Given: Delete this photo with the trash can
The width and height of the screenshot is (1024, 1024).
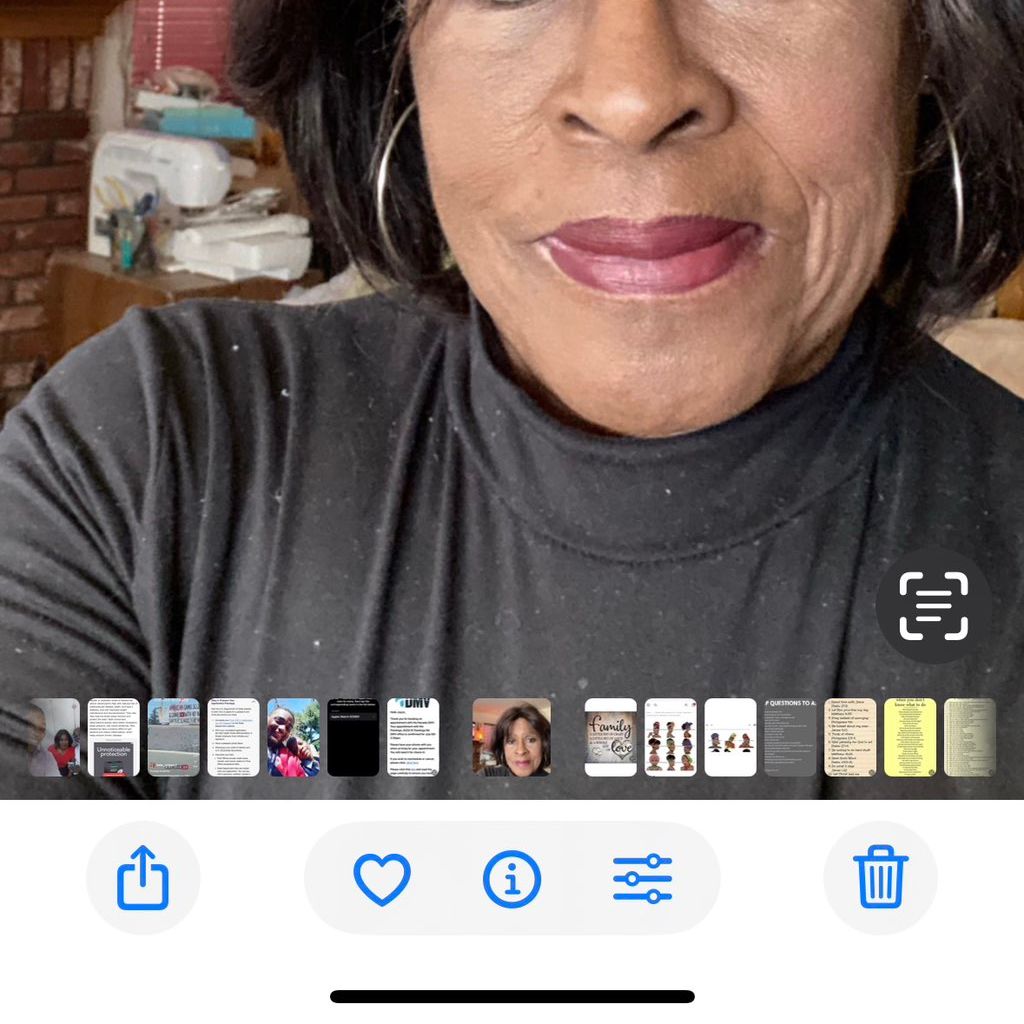Looking at the screenshot, I should point(880,878).
